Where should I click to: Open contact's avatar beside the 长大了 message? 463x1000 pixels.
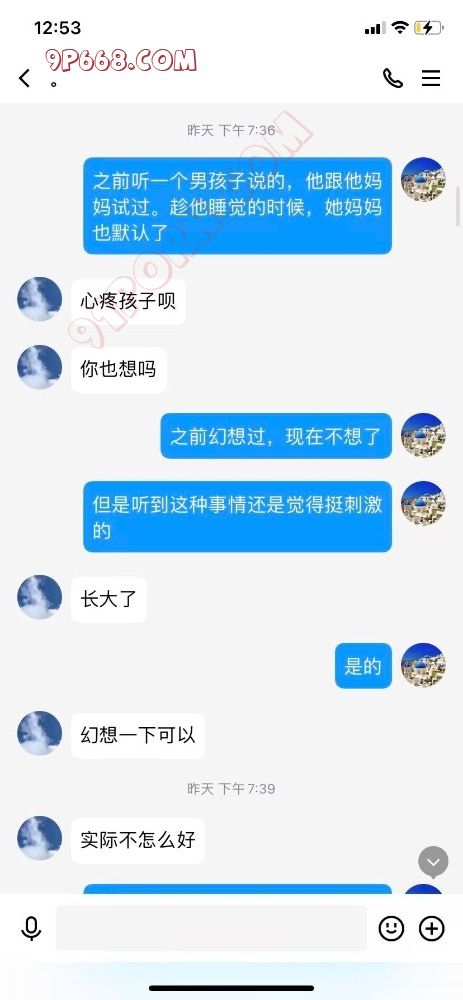coord(40,597)
